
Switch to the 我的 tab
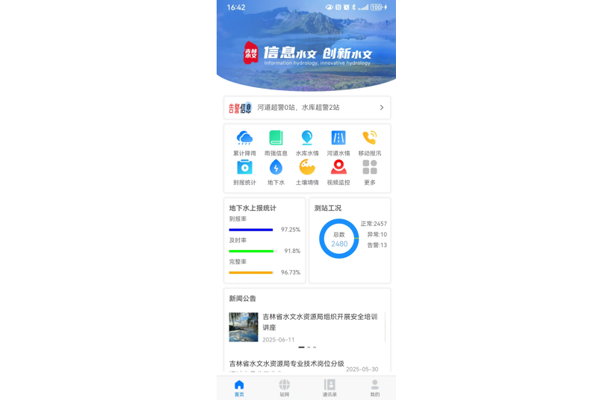(x=375, y=388)
